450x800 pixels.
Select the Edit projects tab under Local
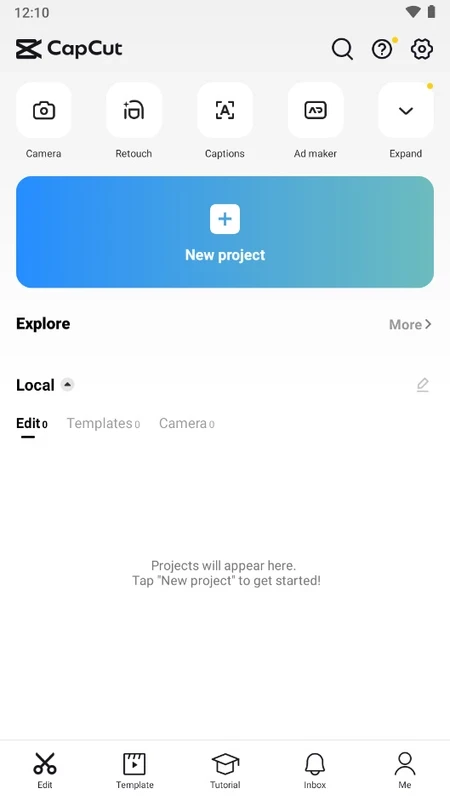32,423
